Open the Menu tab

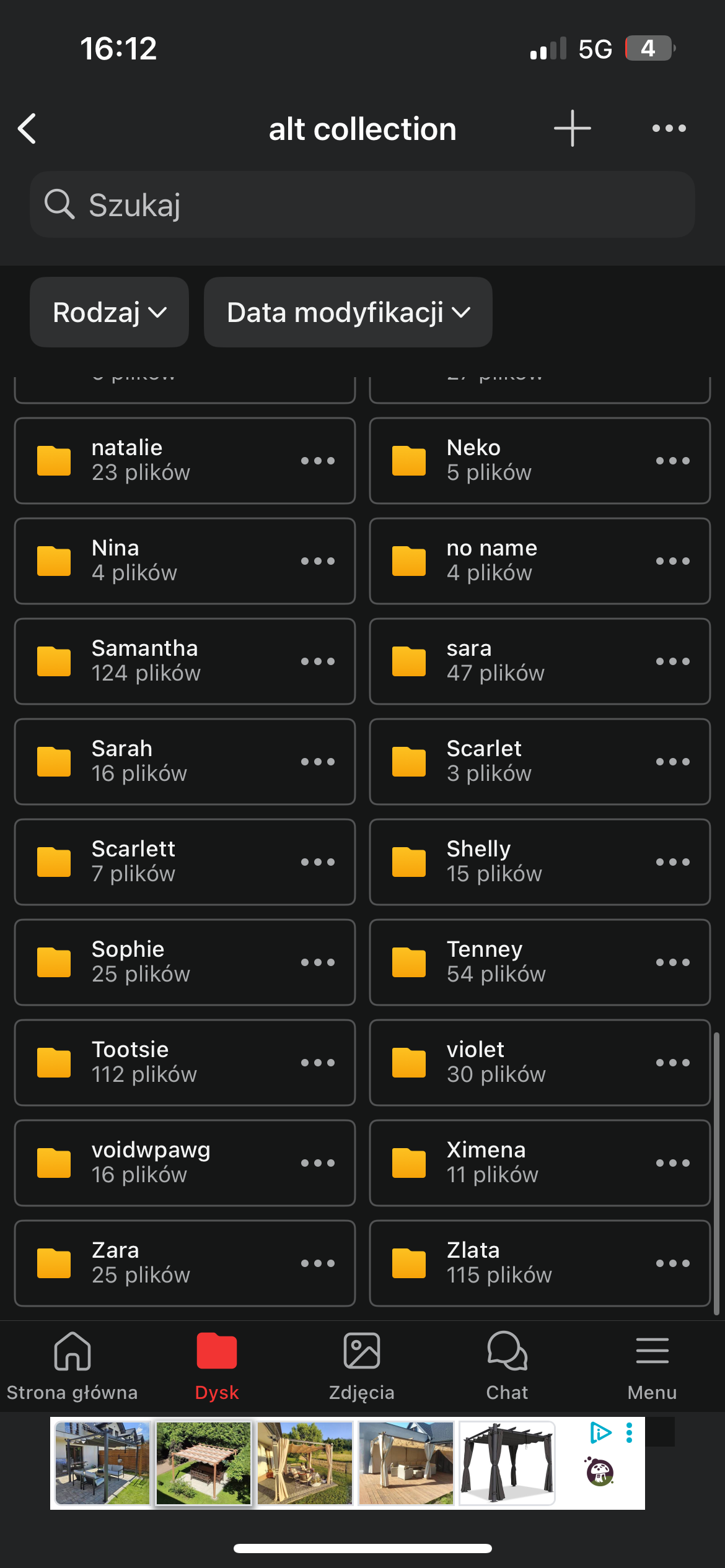pos(652,1366)
